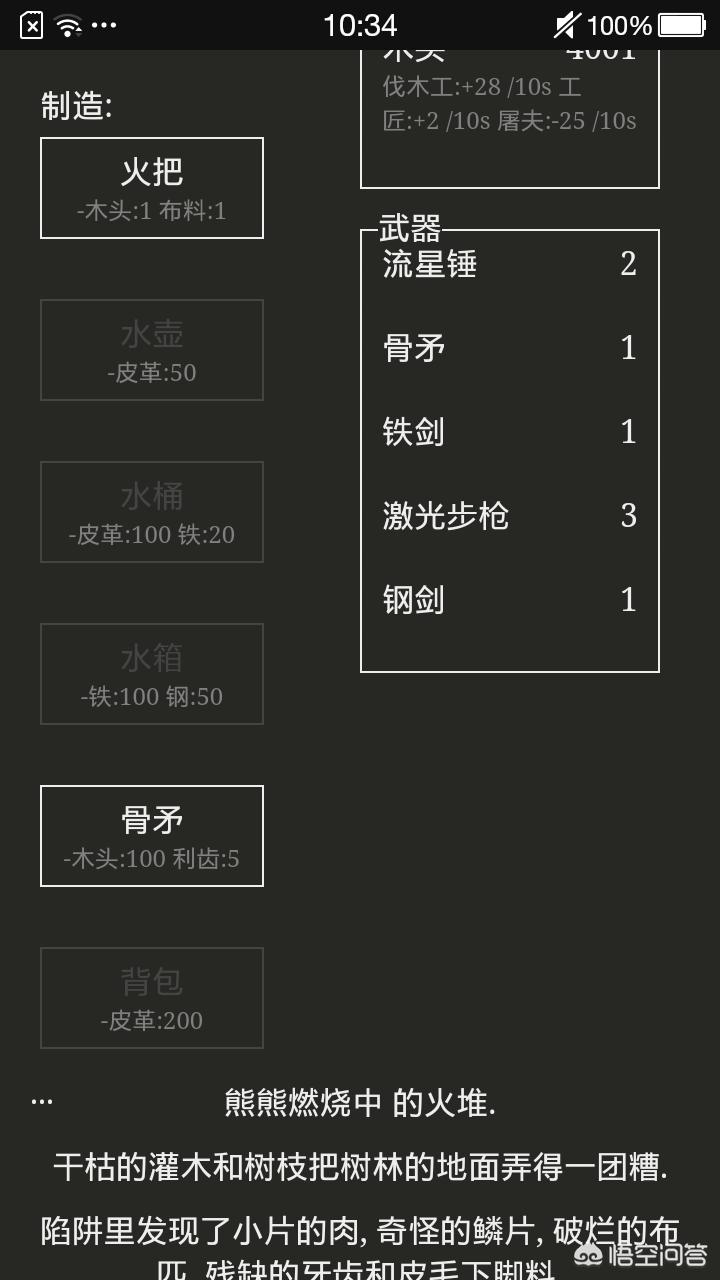Select the 水桶 craft button

[x=152, y=512]
